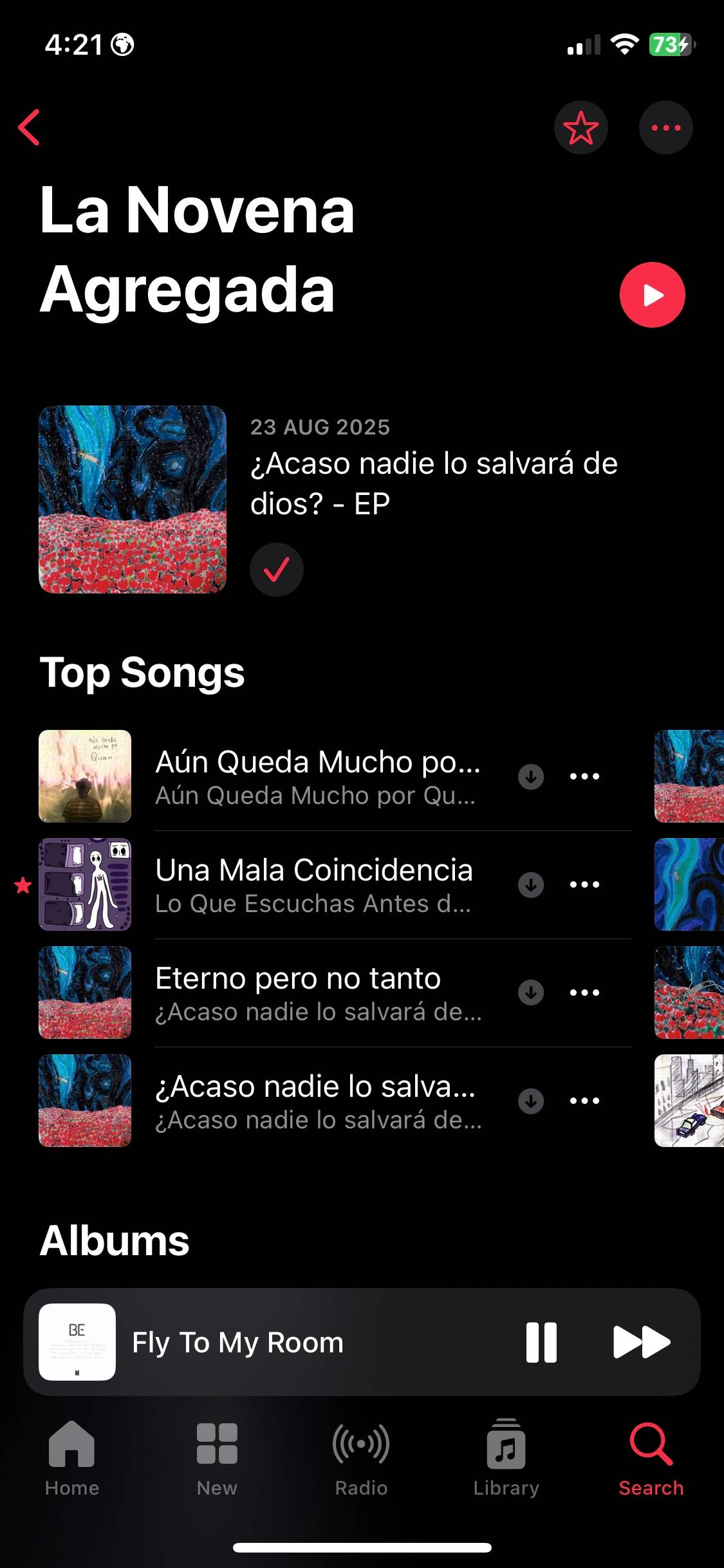This screenshot has width=724, height=1568.
Task: Open the Search tab
Action: click(x=651, y=1459)
